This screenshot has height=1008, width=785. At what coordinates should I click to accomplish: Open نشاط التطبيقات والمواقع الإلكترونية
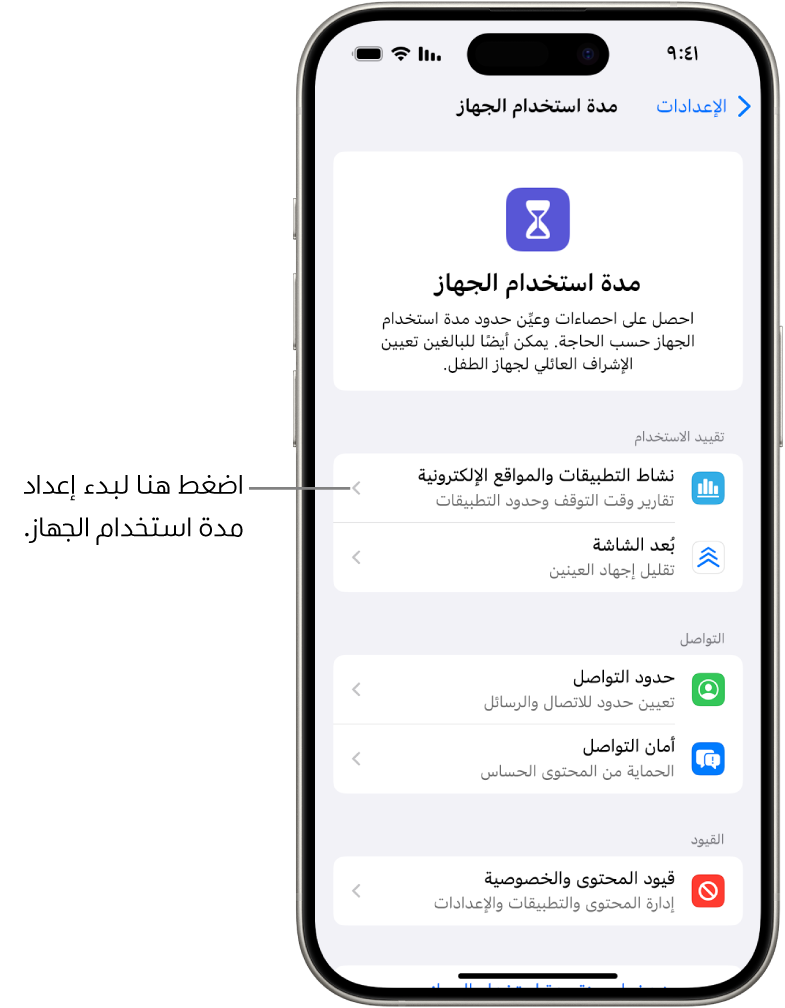tap(538, 488)
